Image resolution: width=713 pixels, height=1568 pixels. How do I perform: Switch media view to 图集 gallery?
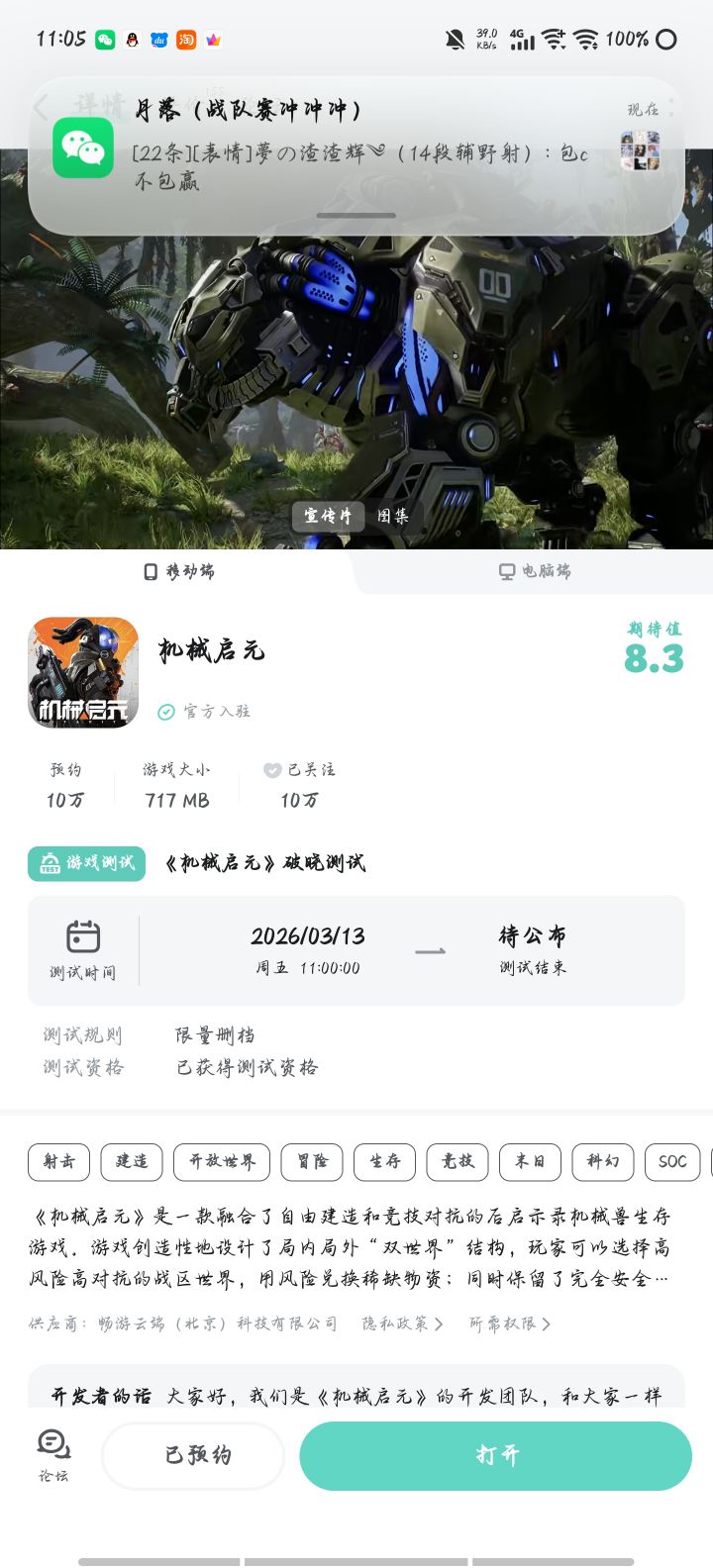394,516
